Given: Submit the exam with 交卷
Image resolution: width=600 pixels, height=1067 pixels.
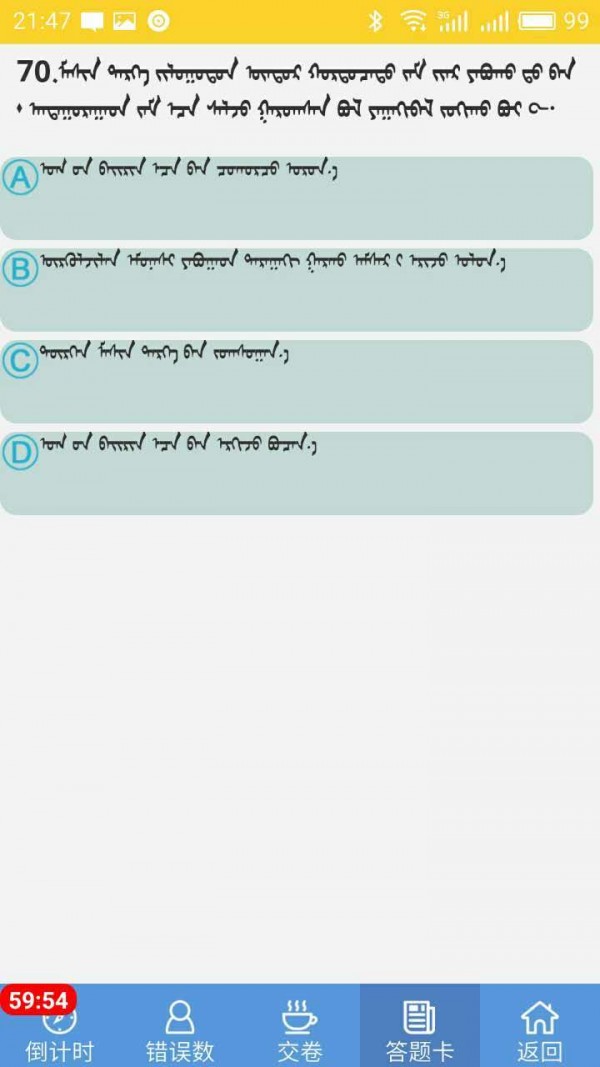Looking at the screenshot, I should (300, 1030).
